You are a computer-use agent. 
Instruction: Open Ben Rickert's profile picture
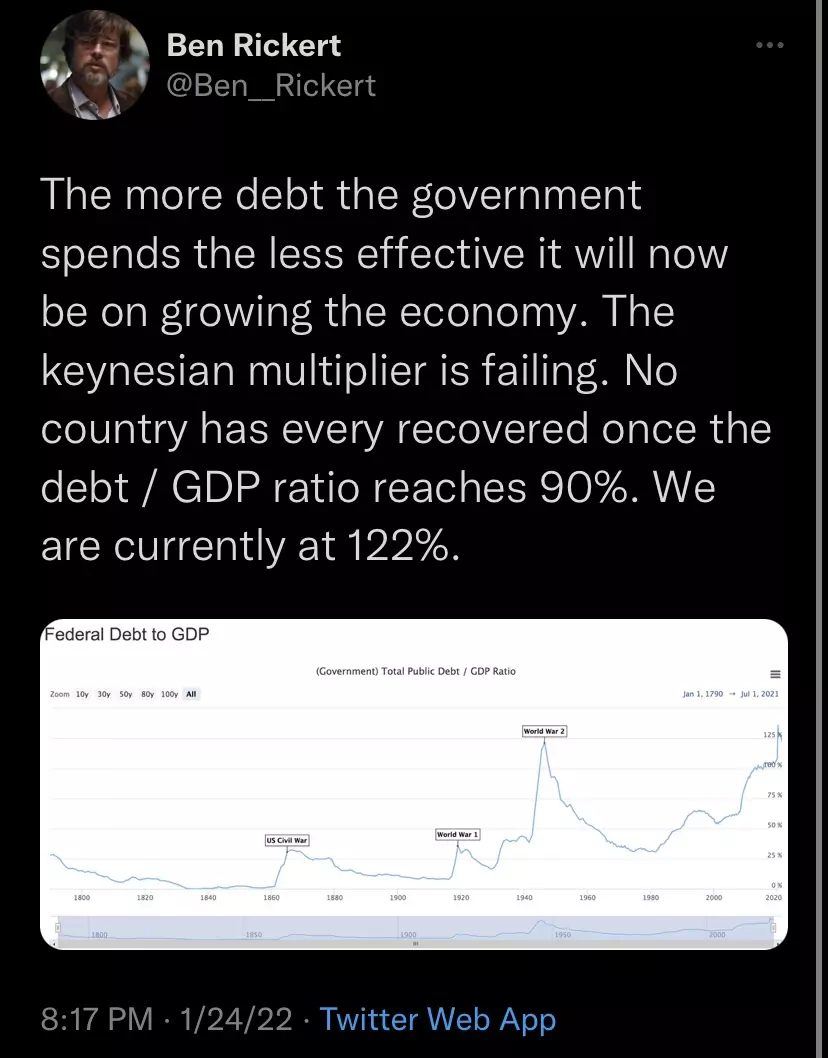coord(94,66)
